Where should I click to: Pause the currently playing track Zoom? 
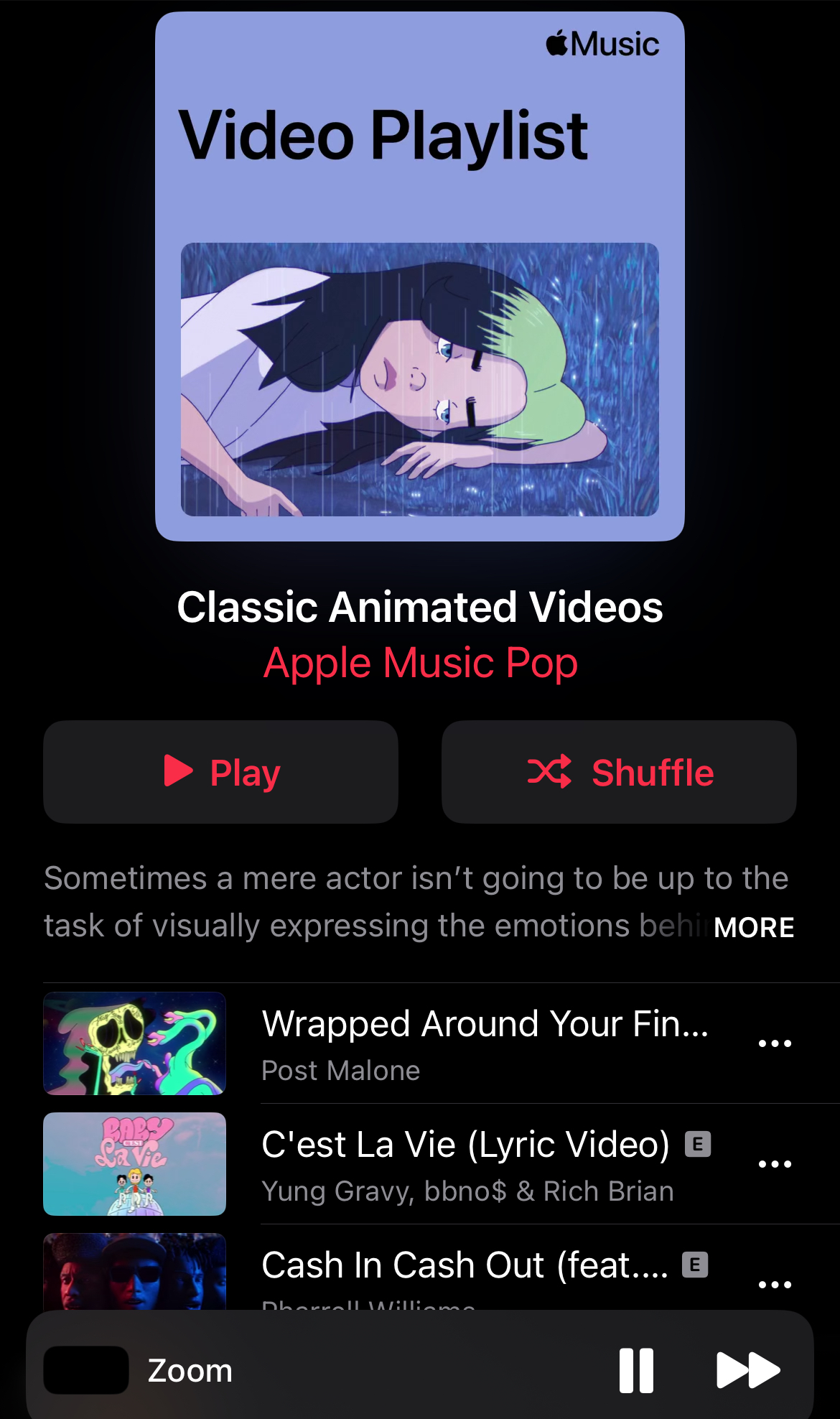[x=637, y=1370]
